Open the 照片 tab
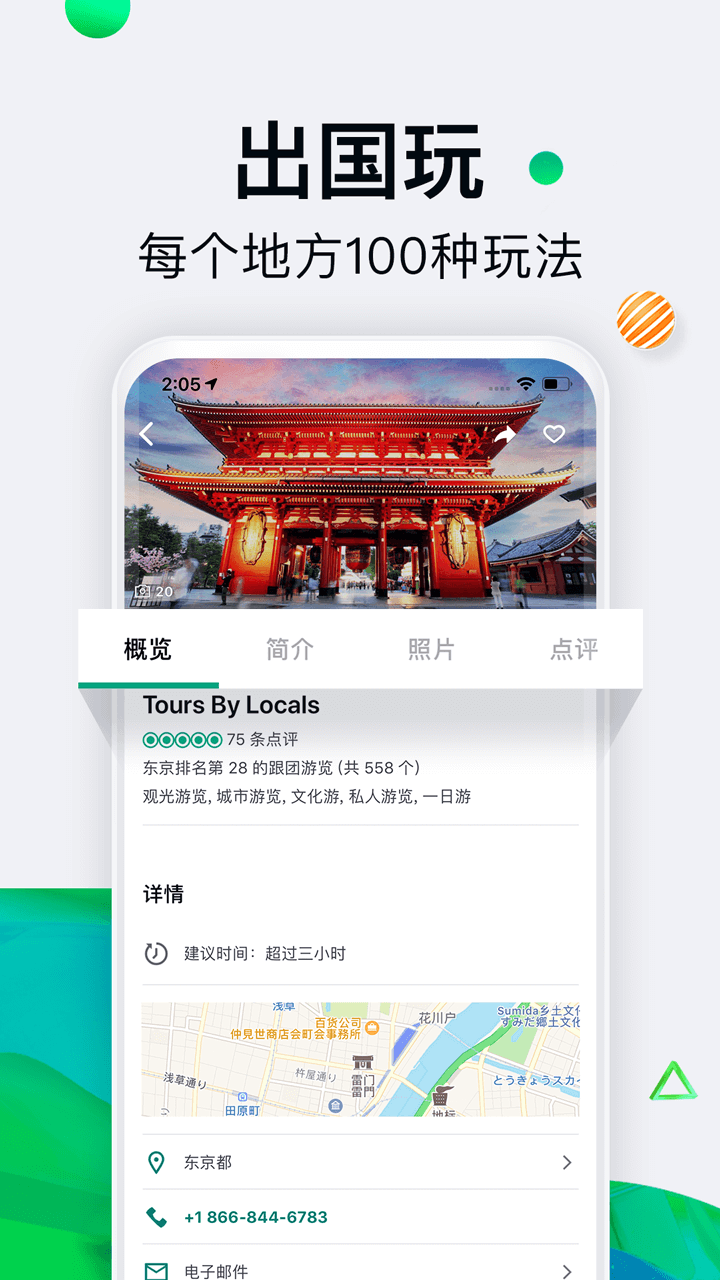This screenshot has width=720, height=1280. [431, 649]
